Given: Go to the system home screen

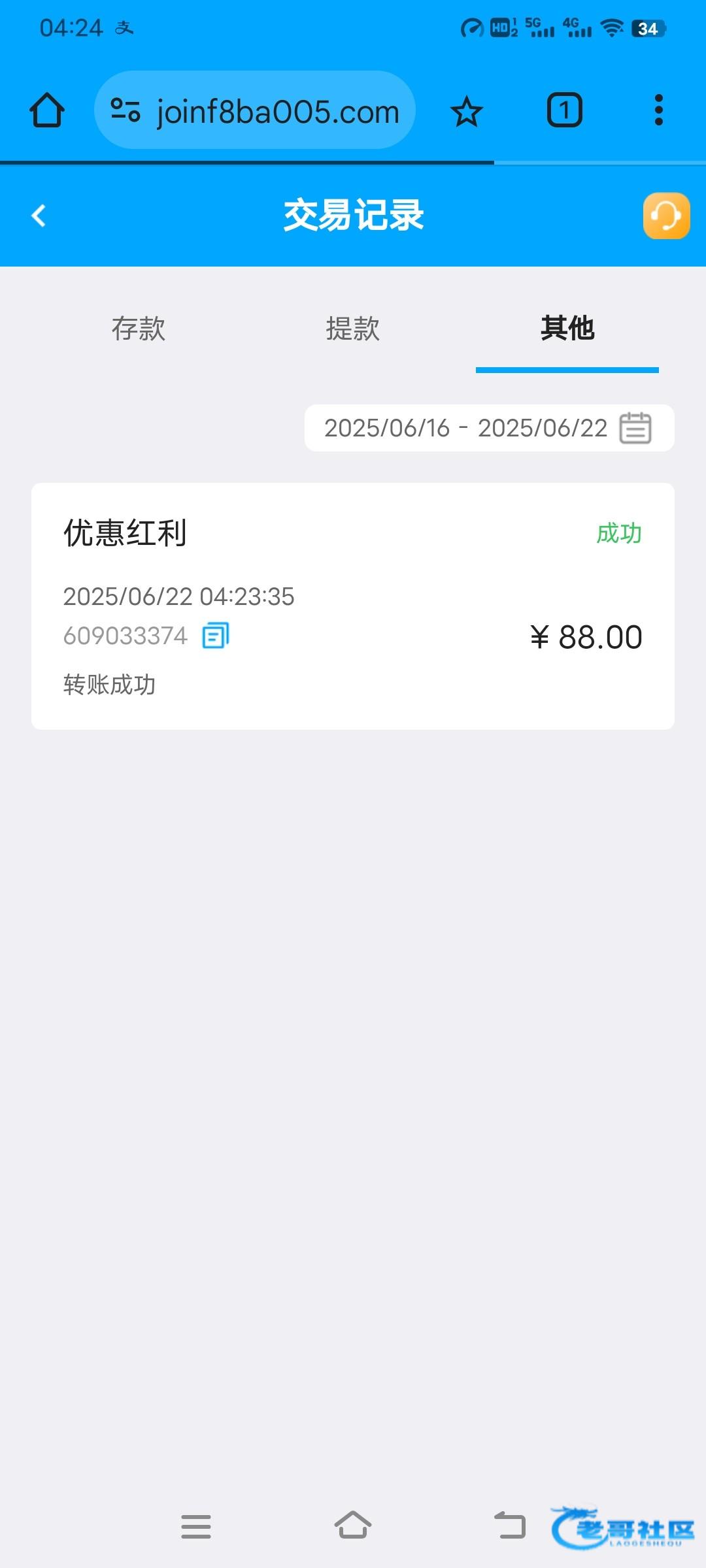Looking at the screenshot, I should pyautogui.click(x=353, y=1526).
